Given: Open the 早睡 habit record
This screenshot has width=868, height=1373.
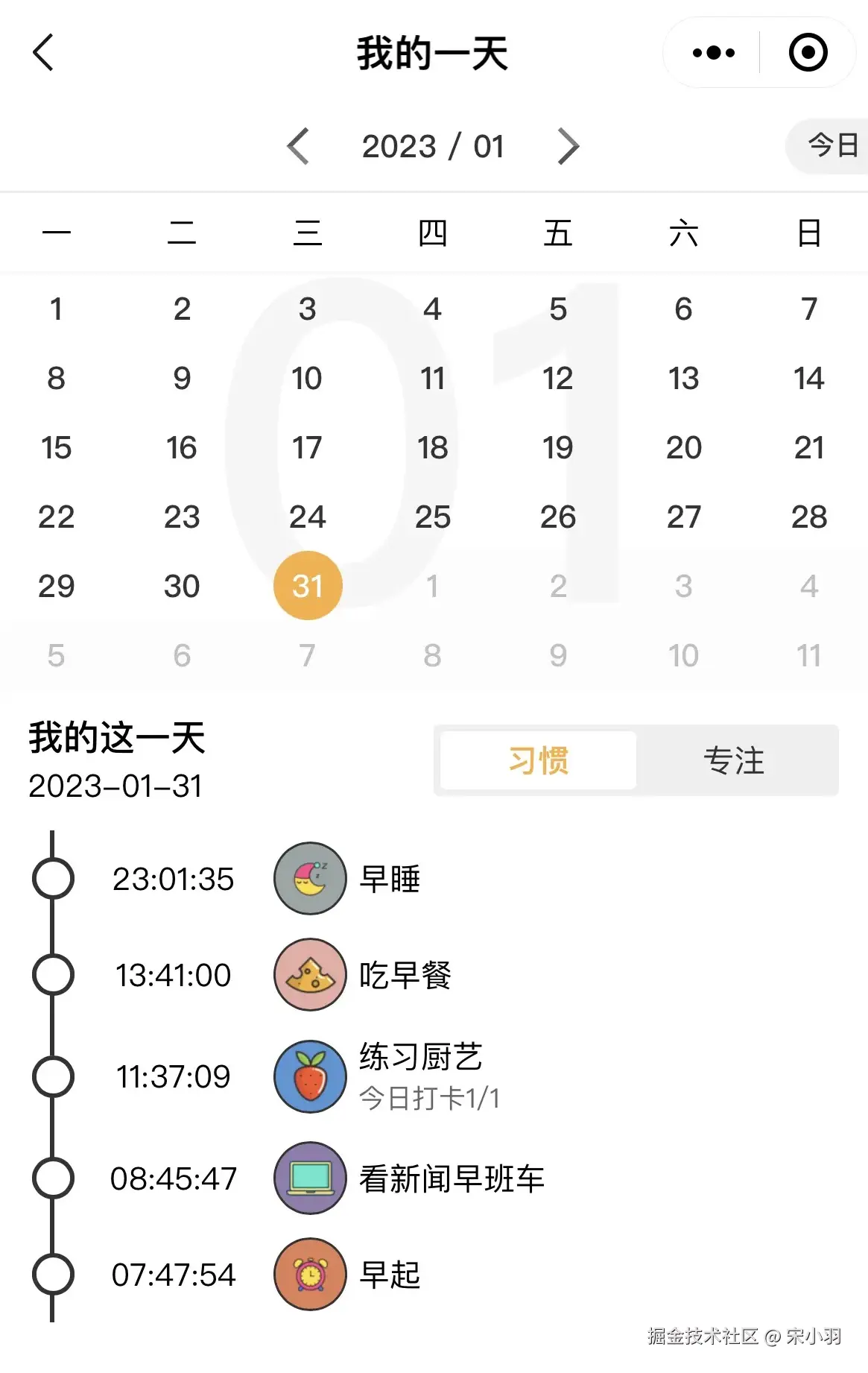Looking at the screenshot, I should click(x=389, y=879).
